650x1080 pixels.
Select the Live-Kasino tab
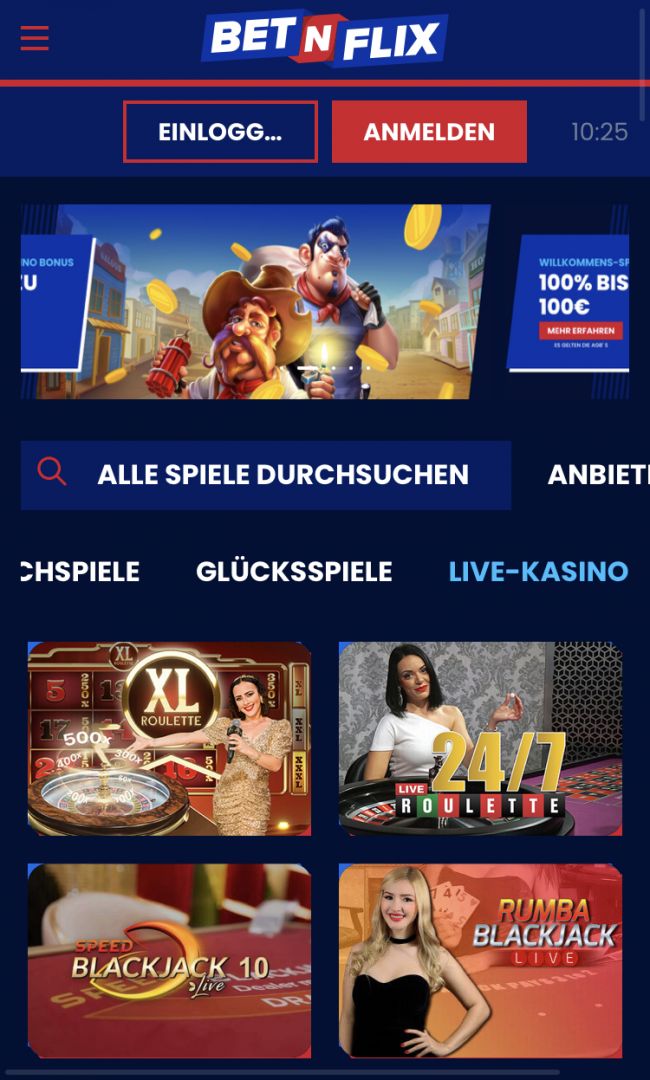[x=538, y=572]
